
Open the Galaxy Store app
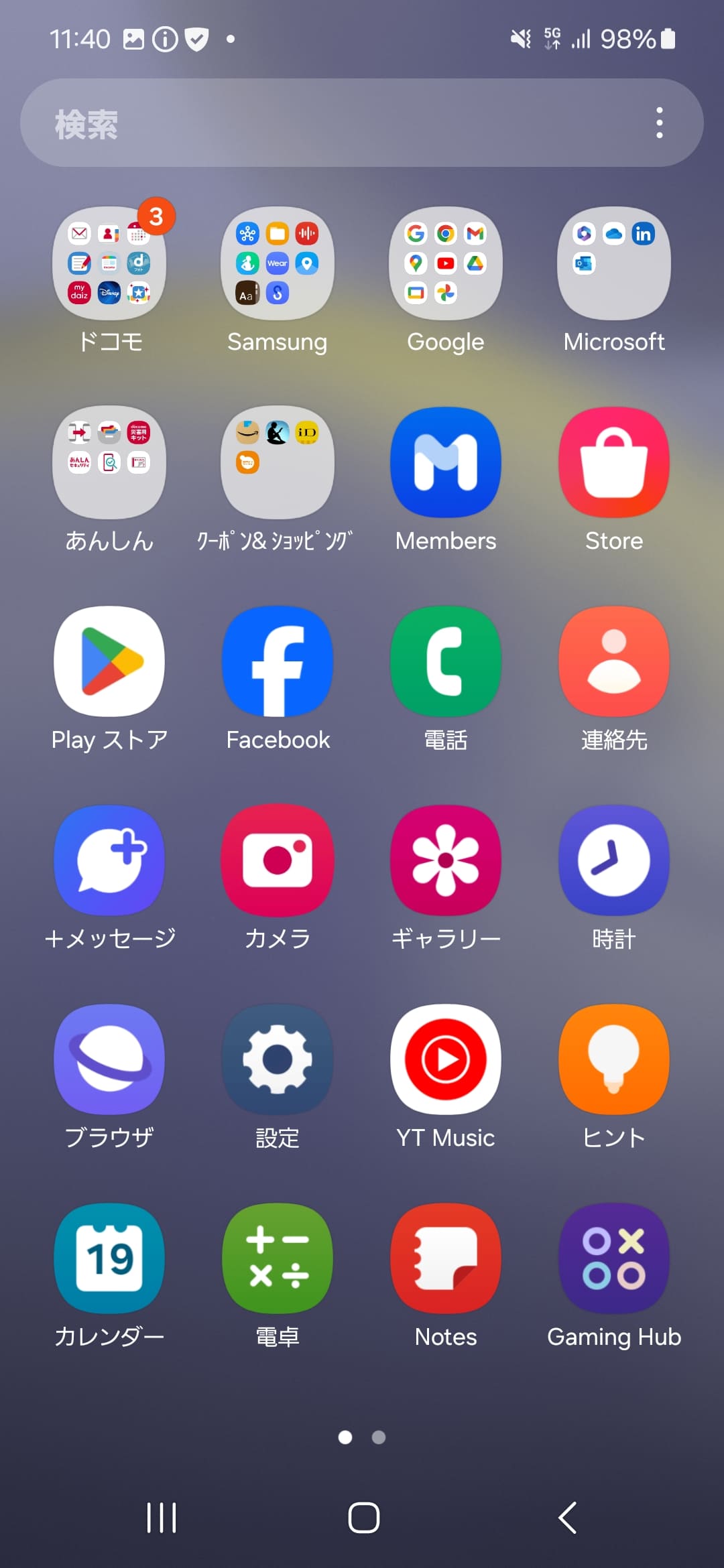[x=613, y=462]
